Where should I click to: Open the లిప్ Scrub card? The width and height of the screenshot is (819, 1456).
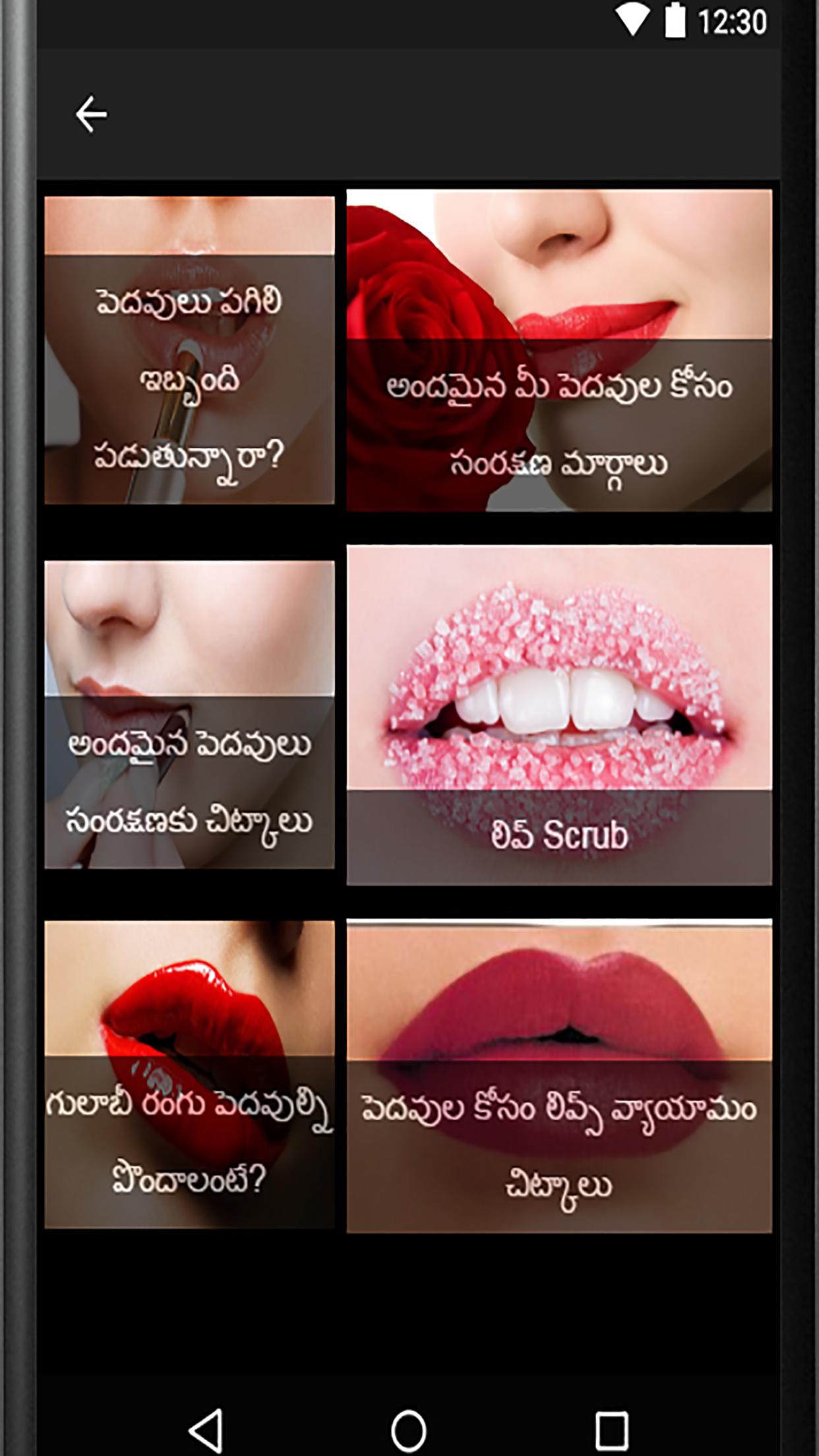coord(559,715)
